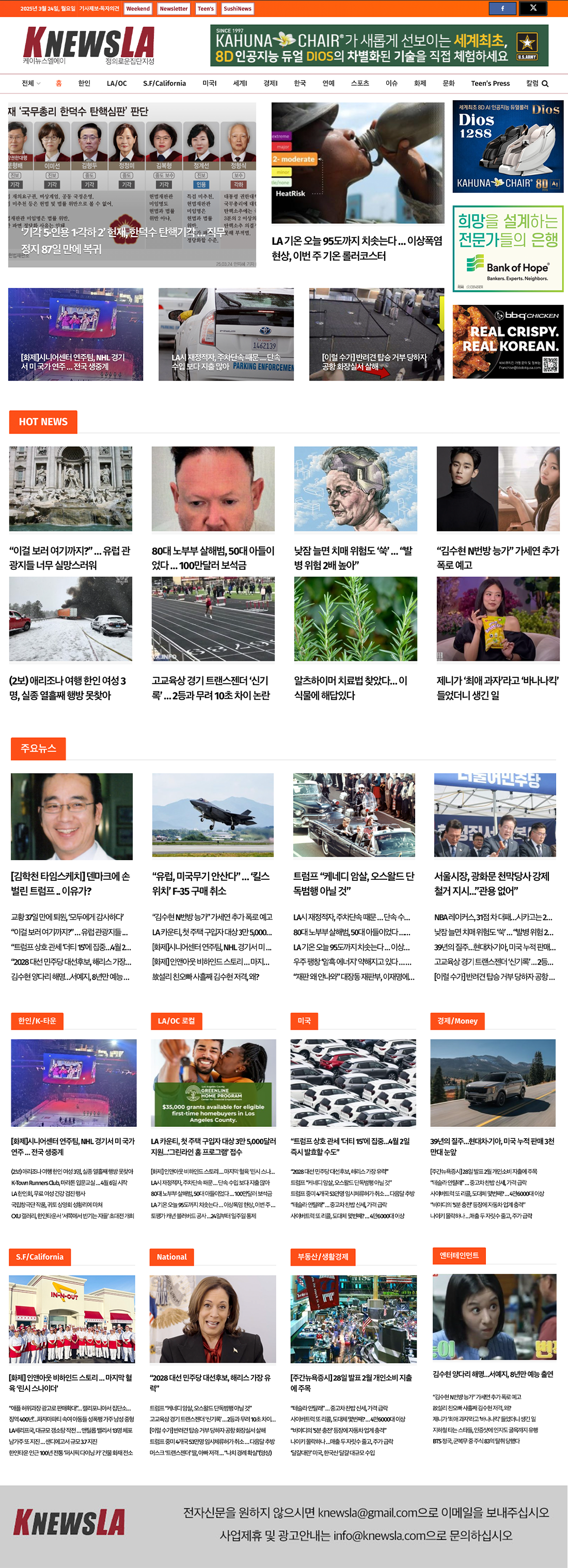Switch to the 한인 section
Viewport: 568px width, 1568px height.
[x=84, y=83]
